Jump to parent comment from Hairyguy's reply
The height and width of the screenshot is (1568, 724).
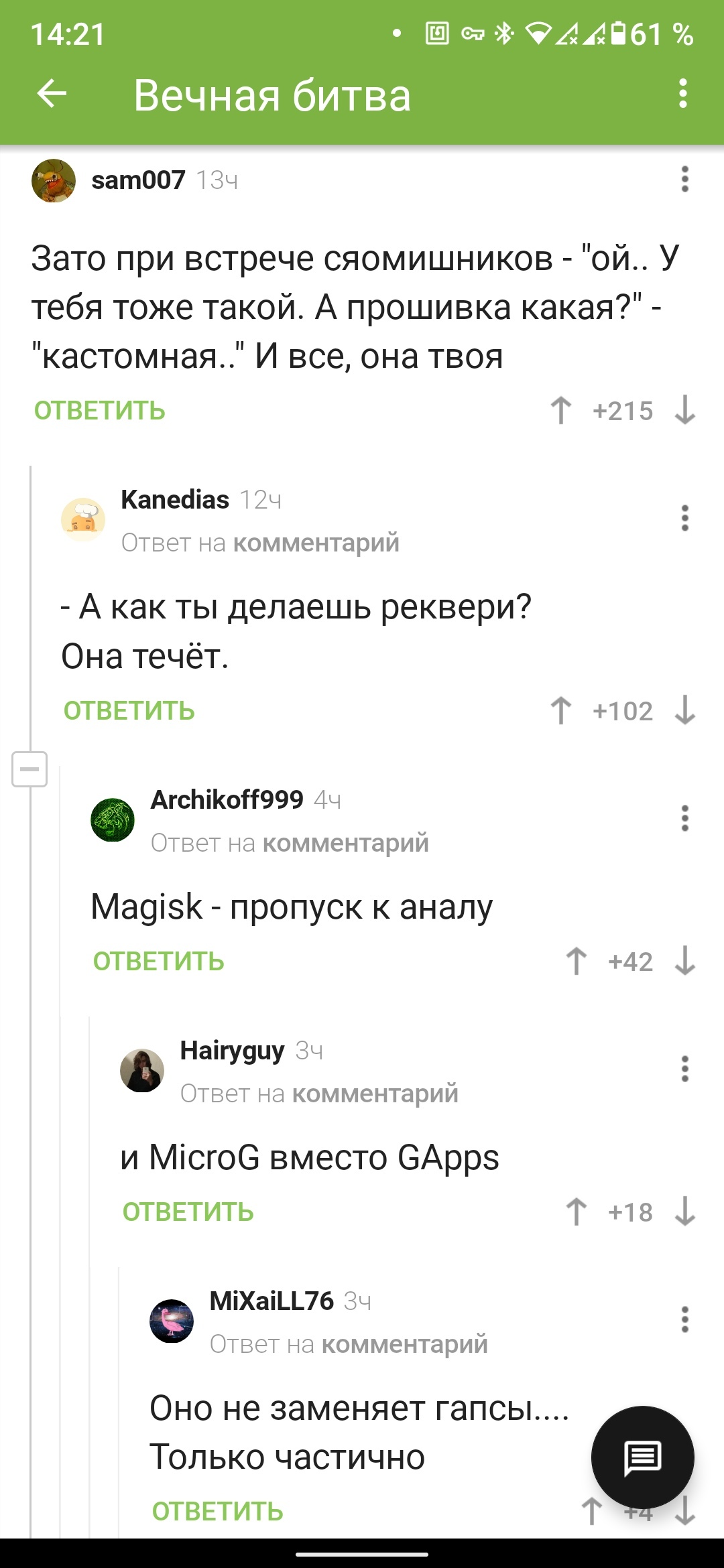(x=375, y=1094)
